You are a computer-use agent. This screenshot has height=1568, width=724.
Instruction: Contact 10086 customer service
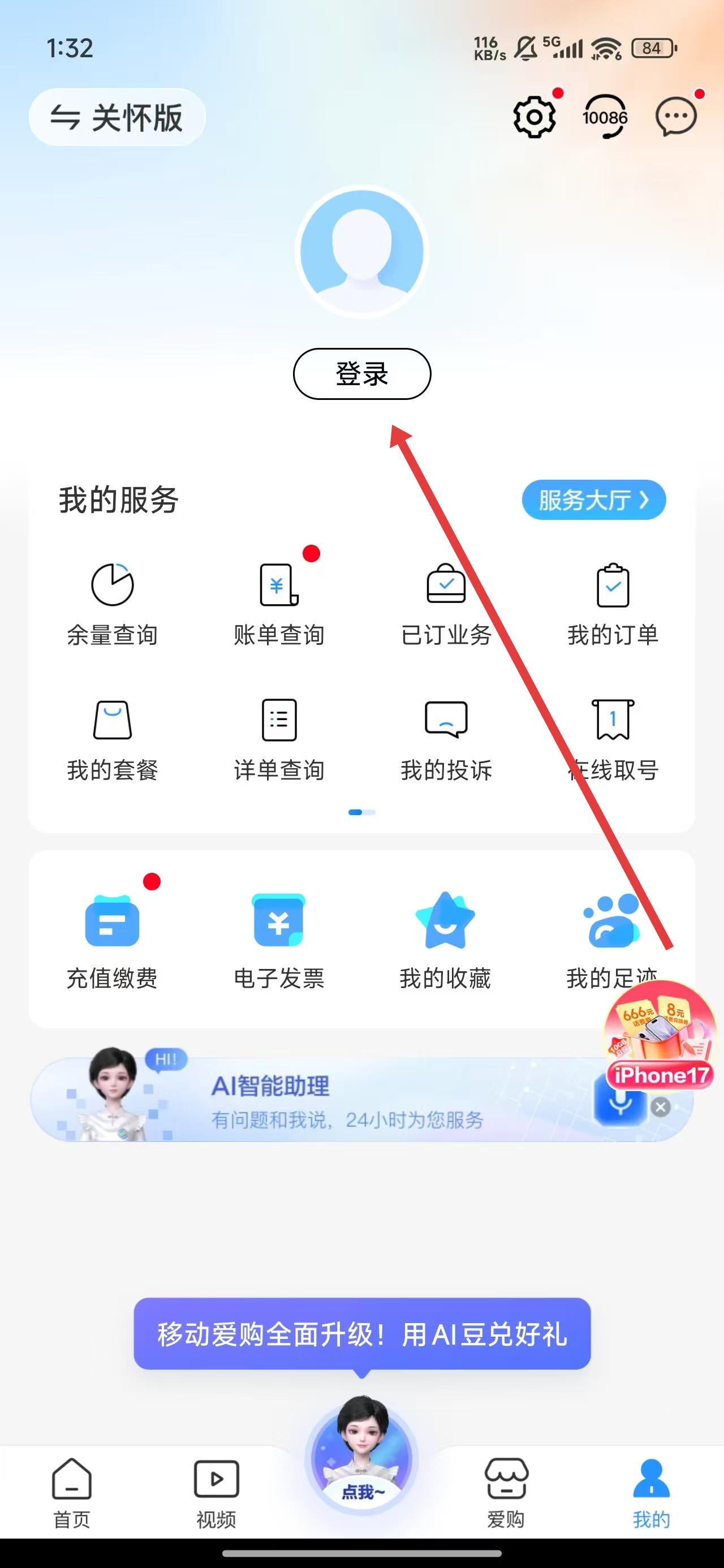click(605, 117)
